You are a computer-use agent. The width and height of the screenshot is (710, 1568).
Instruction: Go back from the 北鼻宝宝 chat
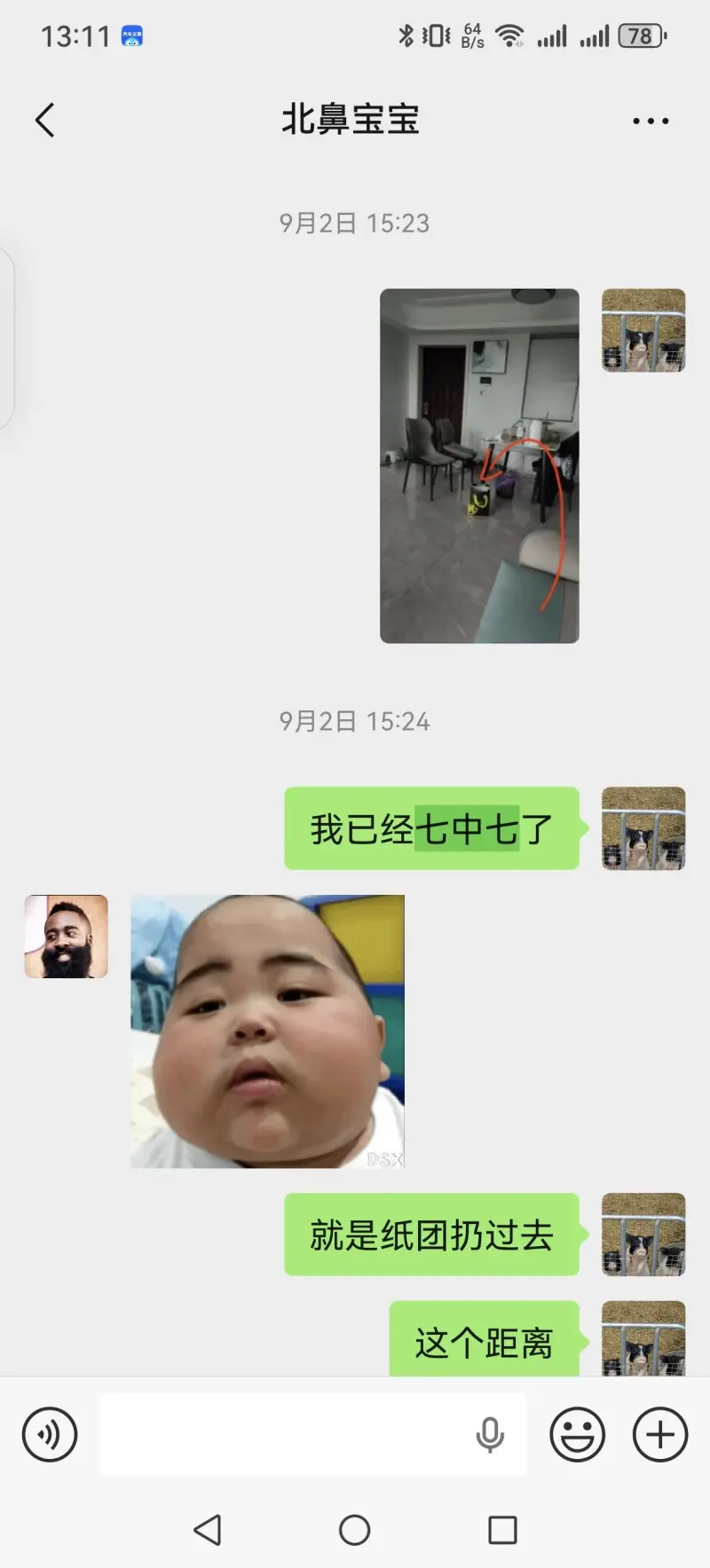pyautogui.click(x=45, y=121)
